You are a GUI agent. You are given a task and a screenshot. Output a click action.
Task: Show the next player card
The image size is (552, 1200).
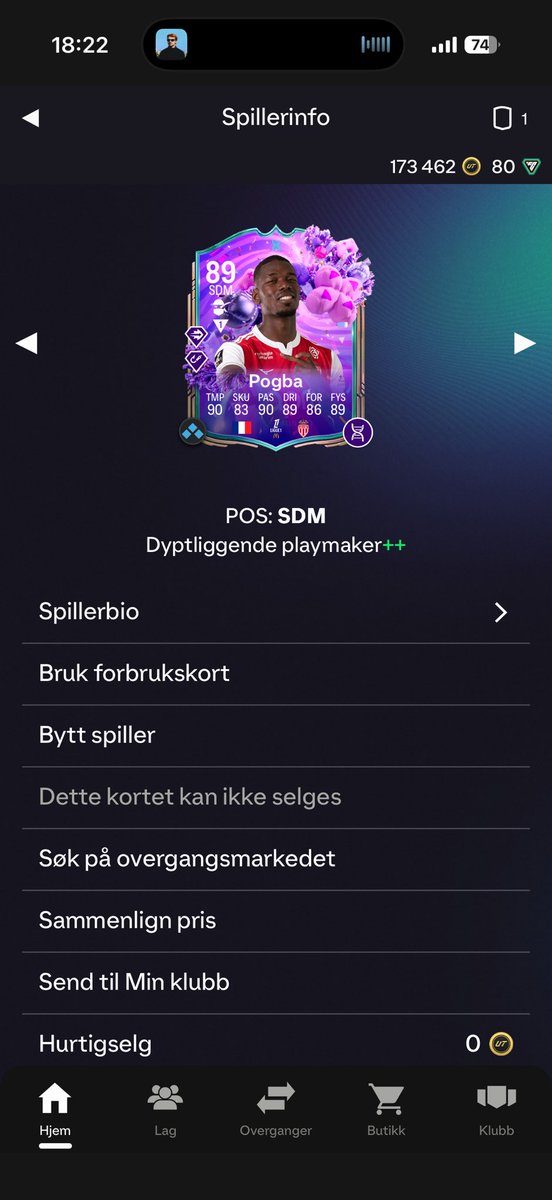point(525,343)
